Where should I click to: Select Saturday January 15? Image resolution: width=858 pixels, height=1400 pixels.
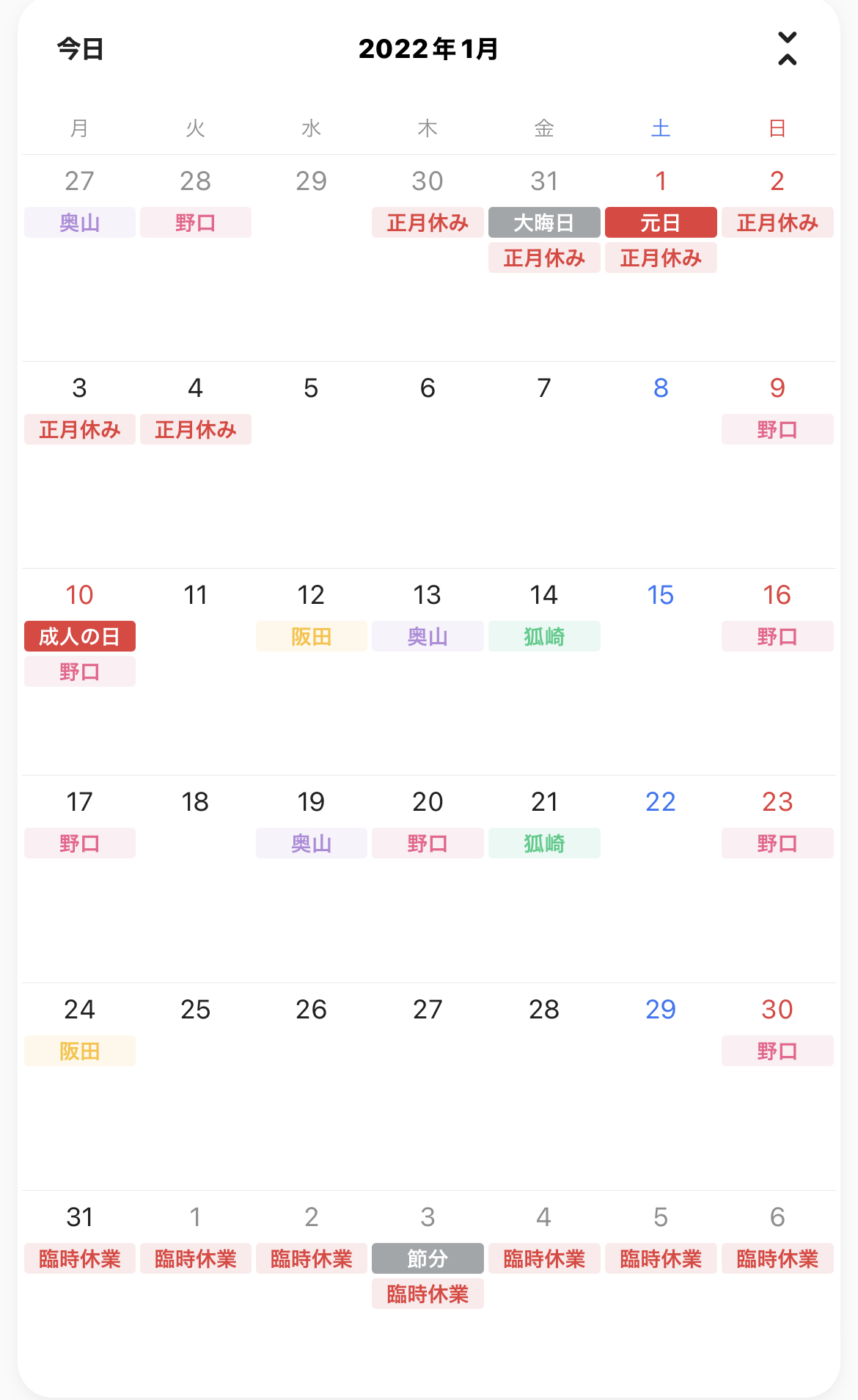coord(660,595)
